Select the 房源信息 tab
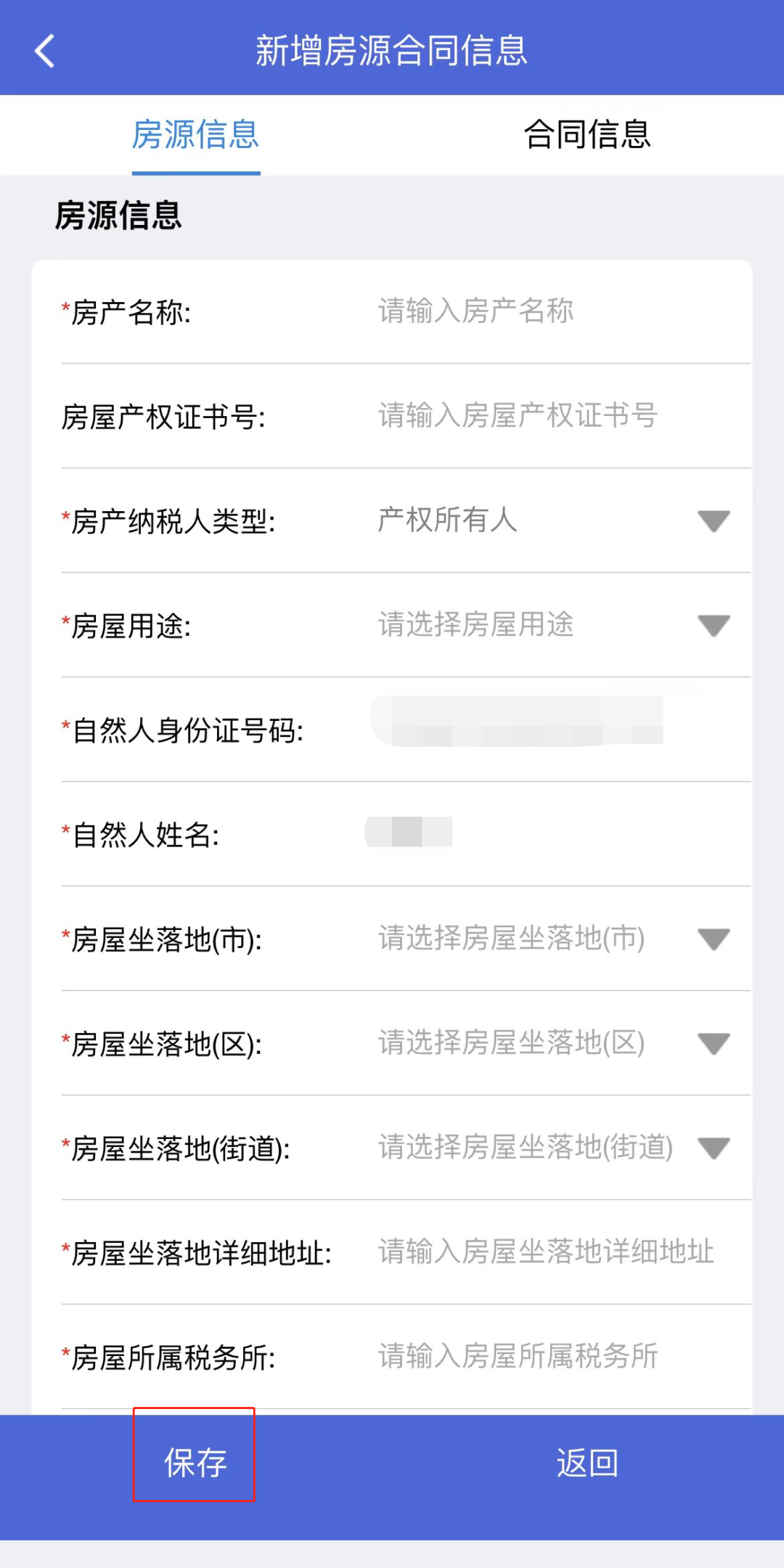Screen dimensions: 784x1568 [x=196, y=135]
